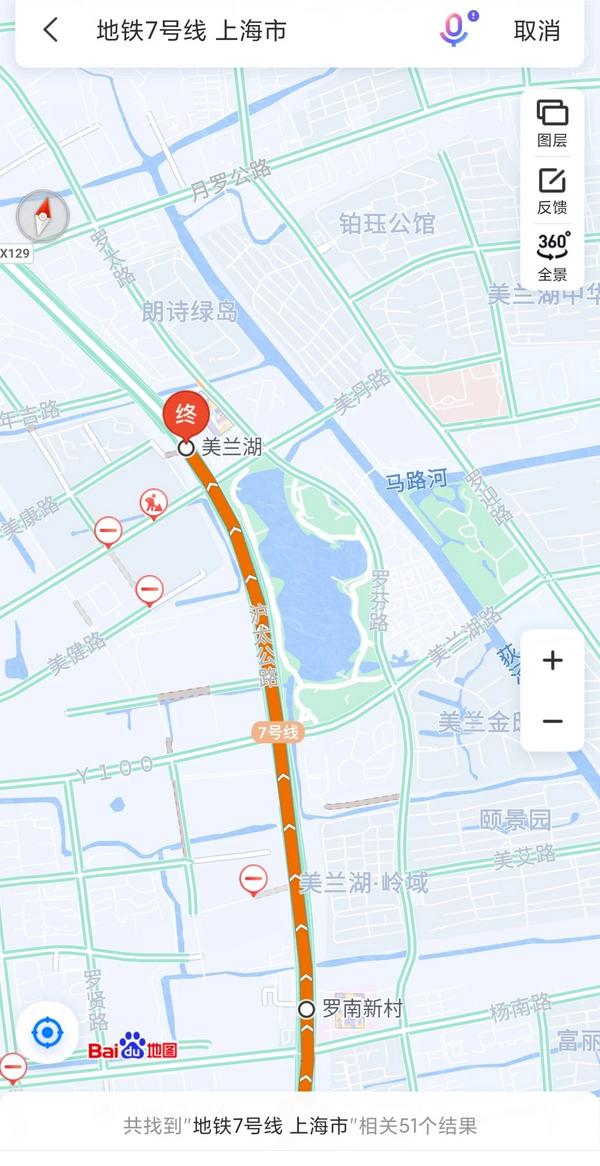The height and width of the screenshot is (1166, 600).
Task: Open the 图层 map layers panel
Action: coord(552,123)
